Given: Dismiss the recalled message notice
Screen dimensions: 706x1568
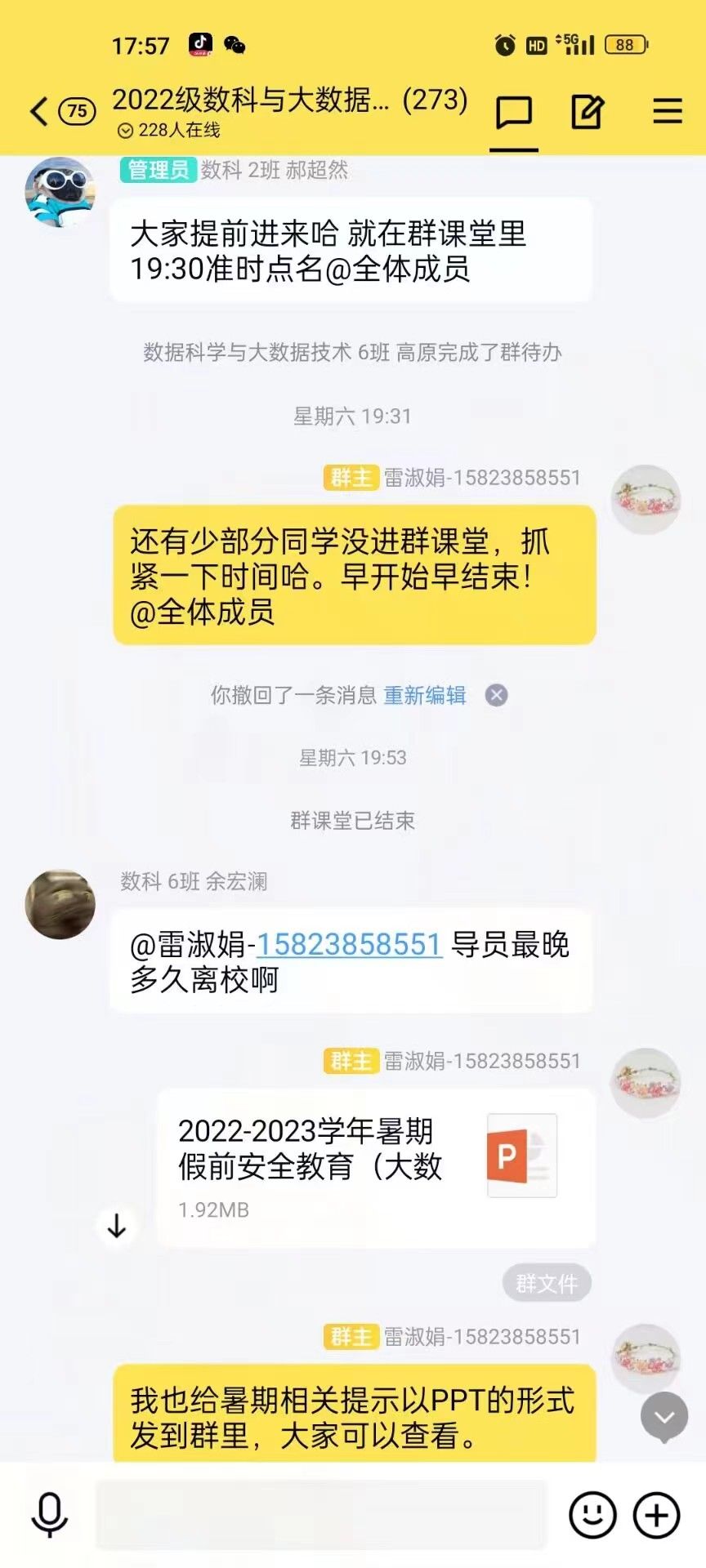Looking at the screenshot, I should tap(496, 695).
